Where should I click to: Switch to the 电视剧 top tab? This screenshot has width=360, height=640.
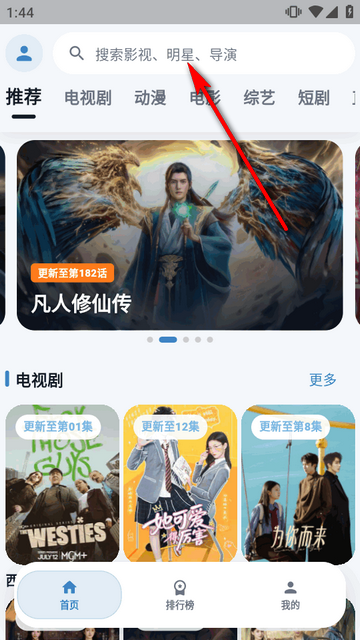(x=88, y=98)
